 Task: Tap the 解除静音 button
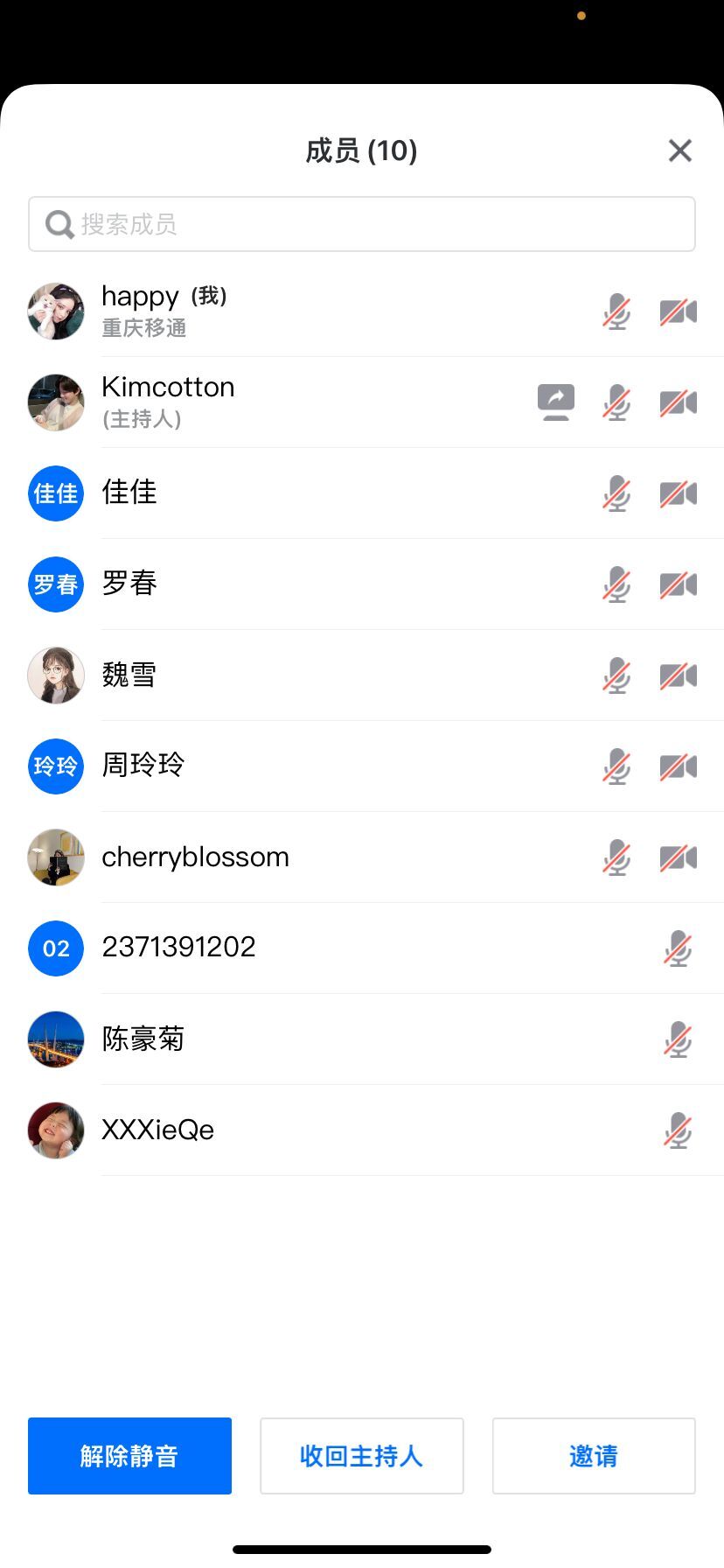click(x=129, y=1455)
